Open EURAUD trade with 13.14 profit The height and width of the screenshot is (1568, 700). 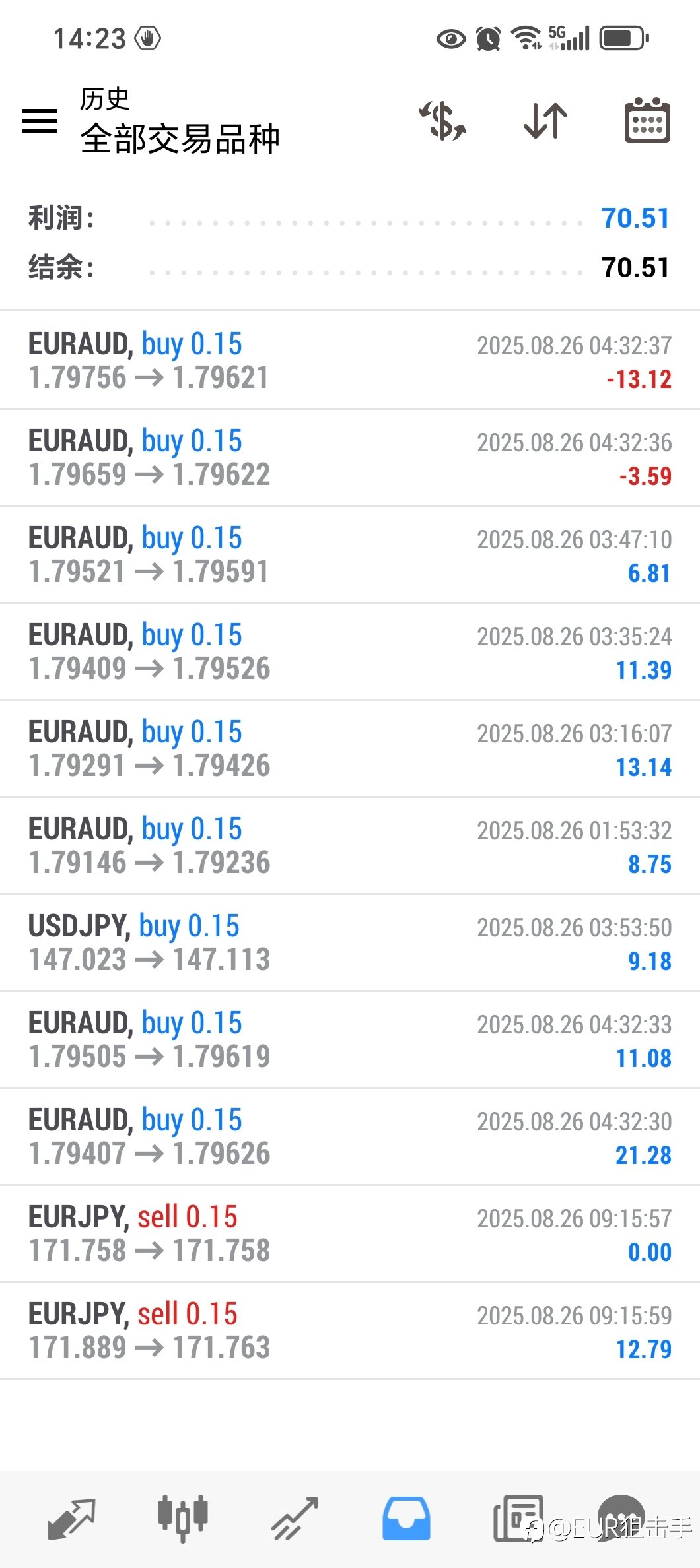350,748
